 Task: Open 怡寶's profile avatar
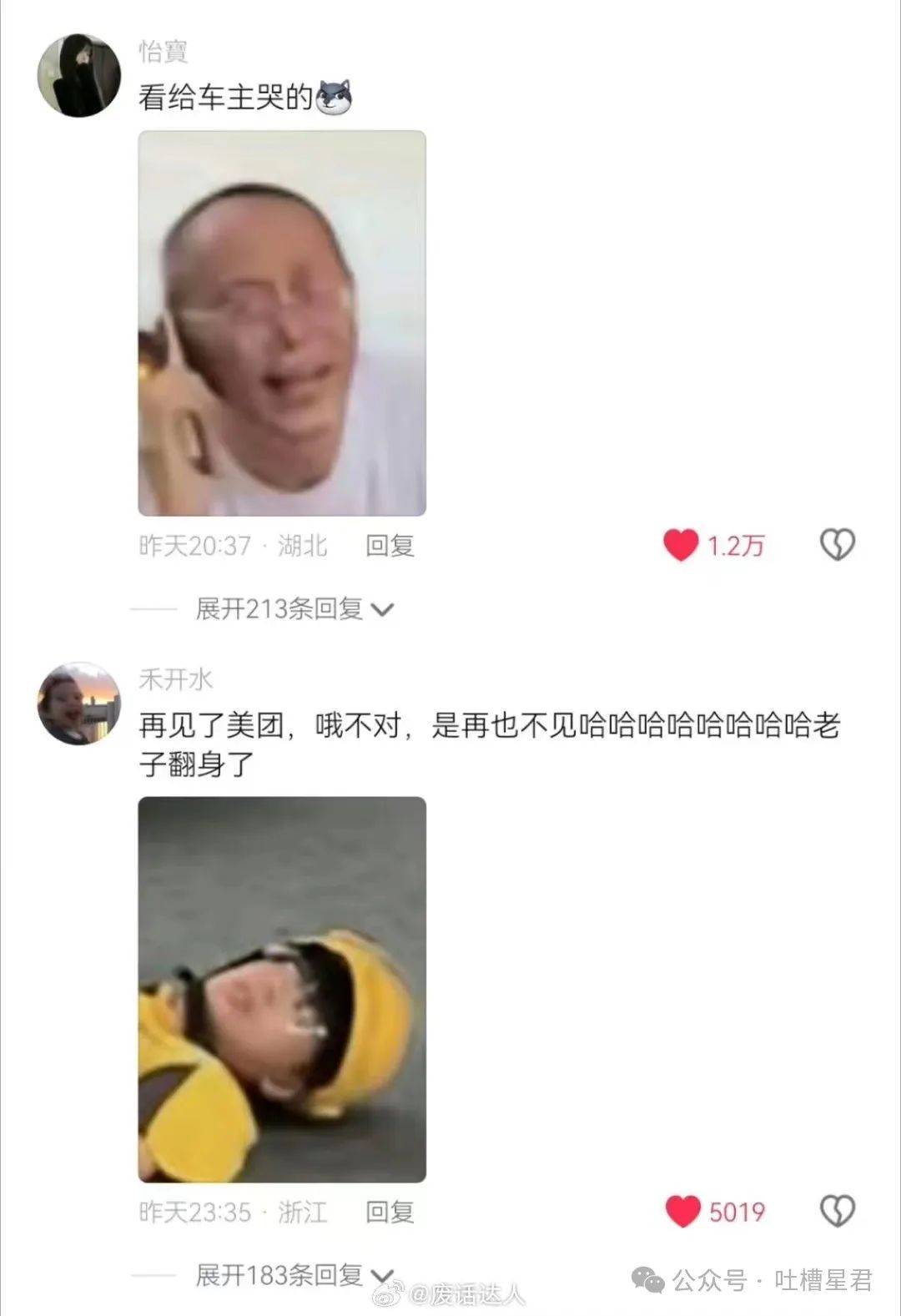coord(79,75)
